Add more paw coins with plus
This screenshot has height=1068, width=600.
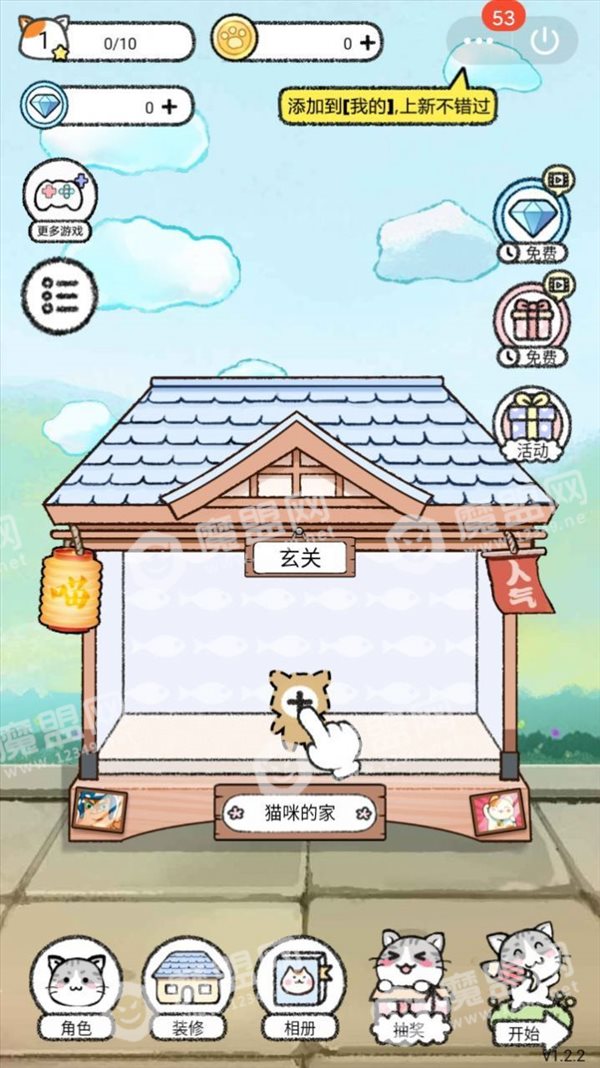(x=367, y=43)
